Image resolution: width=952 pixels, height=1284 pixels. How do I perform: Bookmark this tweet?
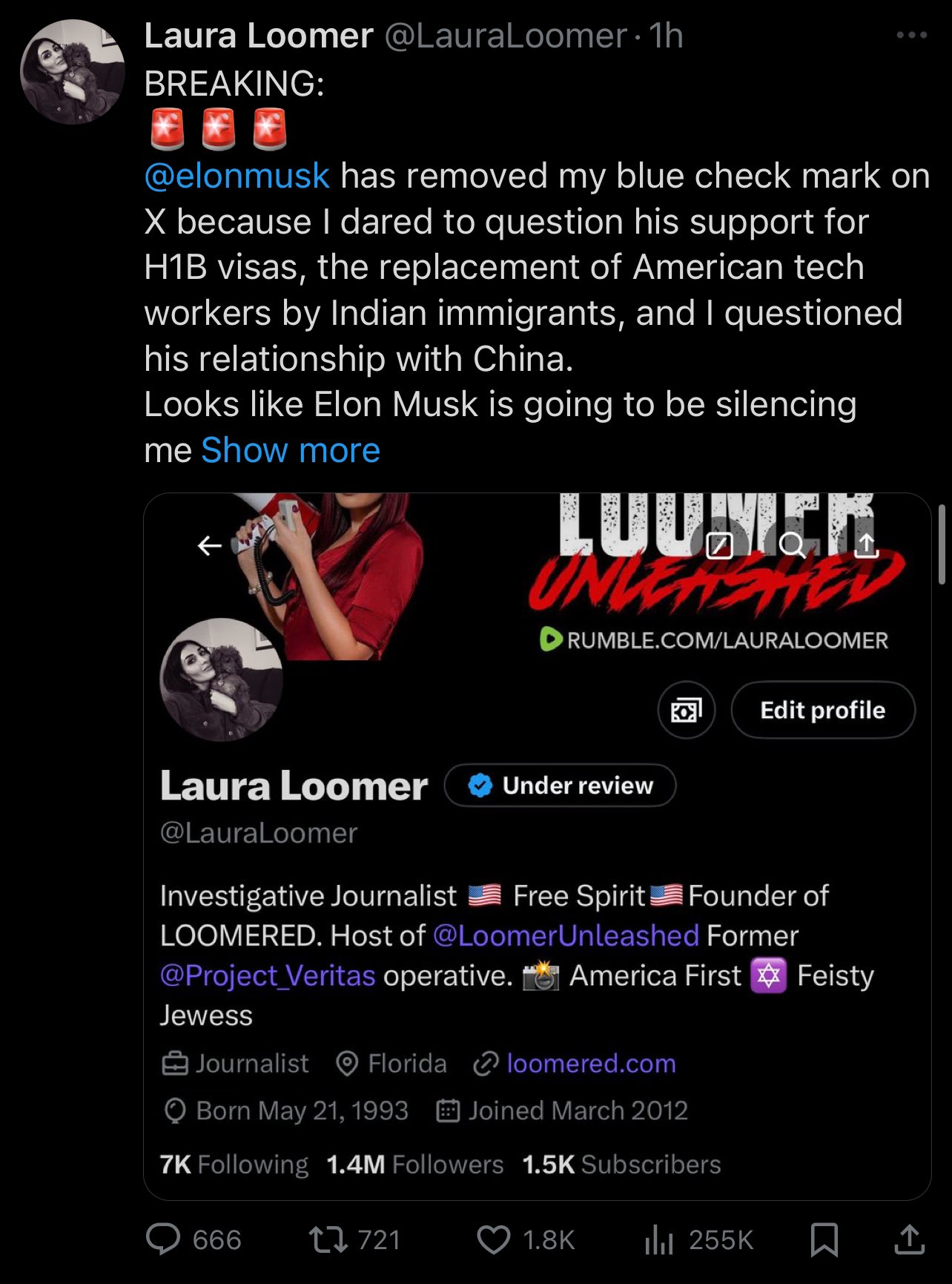(x=824, y=1239)
